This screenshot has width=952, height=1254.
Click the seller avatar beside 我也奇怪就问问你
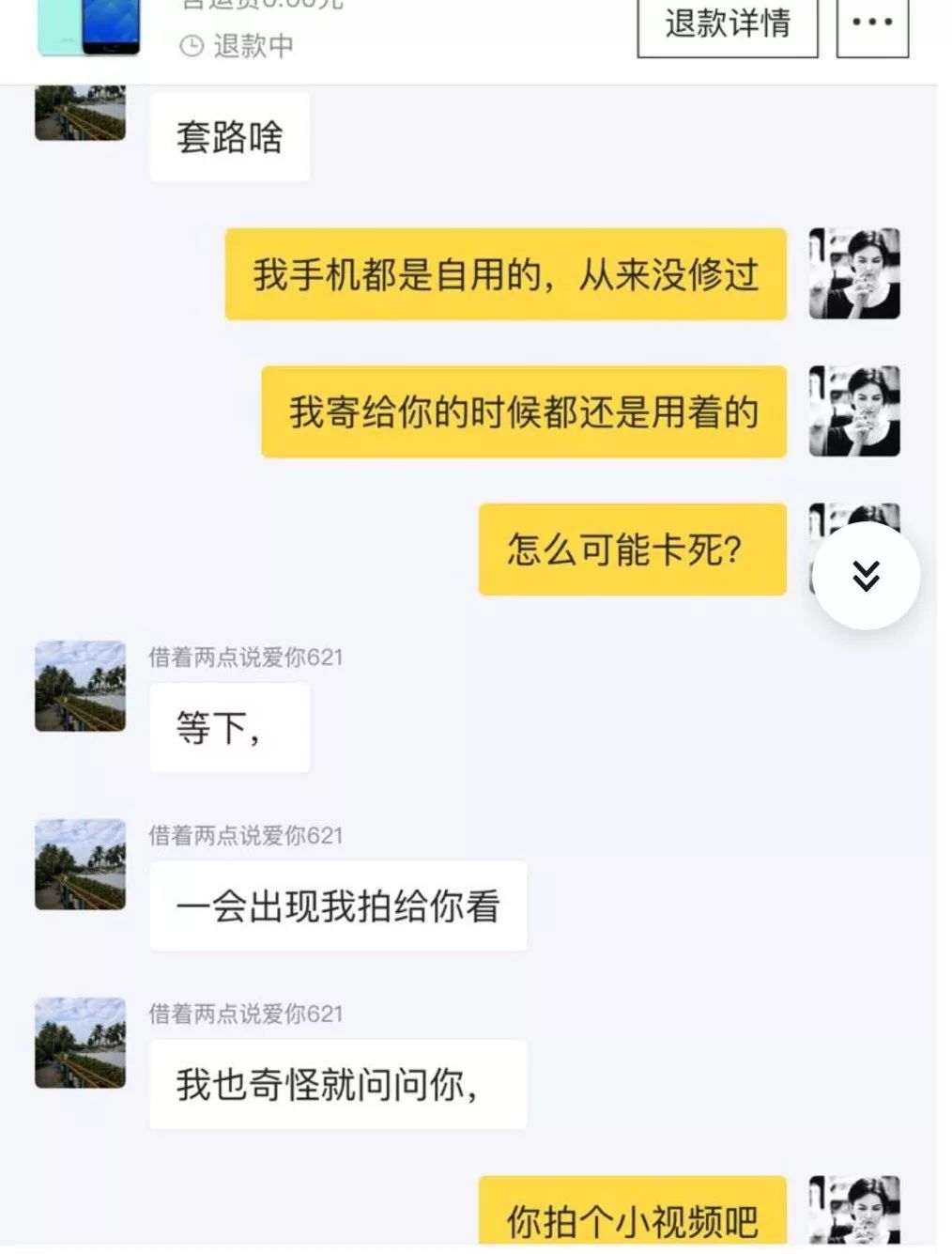coord(80,1043)
